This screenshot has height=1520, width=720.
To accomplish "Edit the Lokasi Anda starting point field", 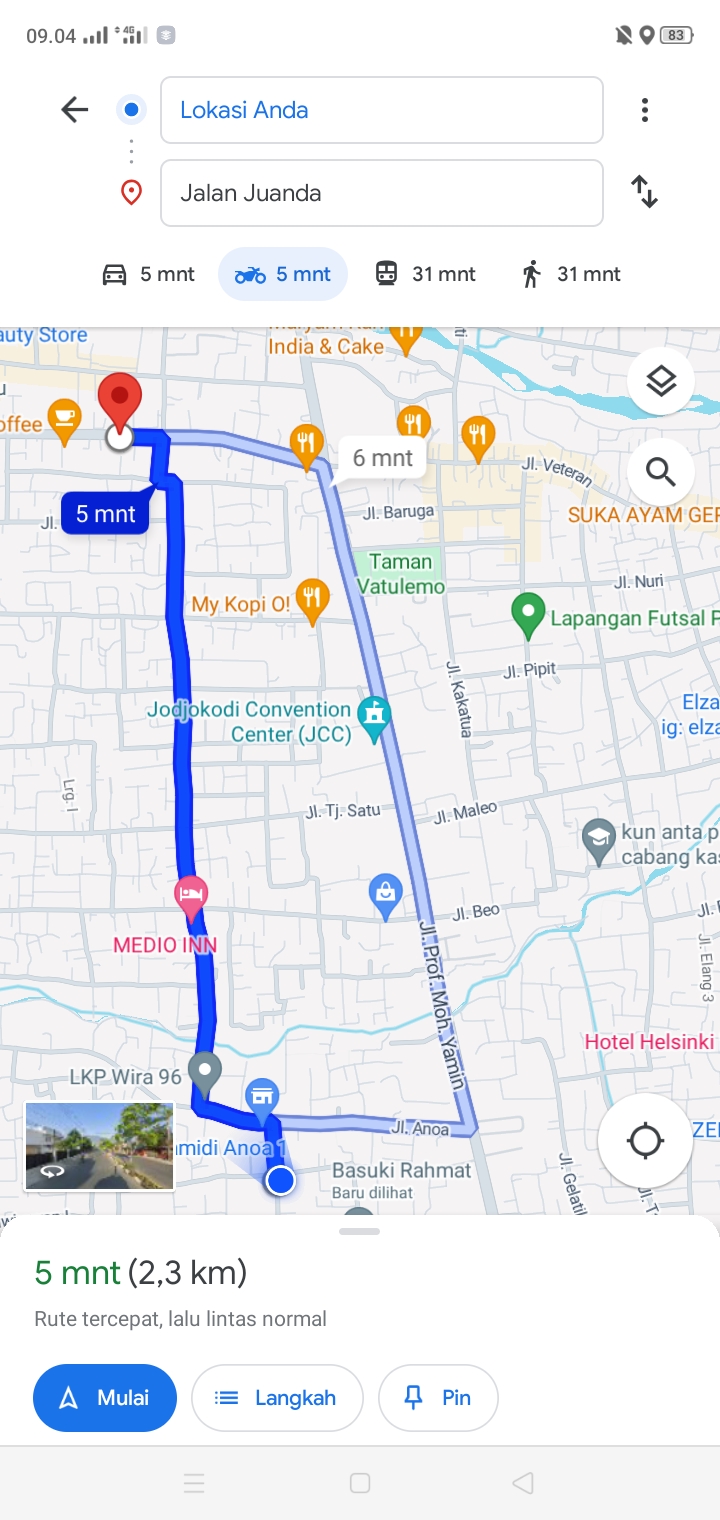I will 382,110.
